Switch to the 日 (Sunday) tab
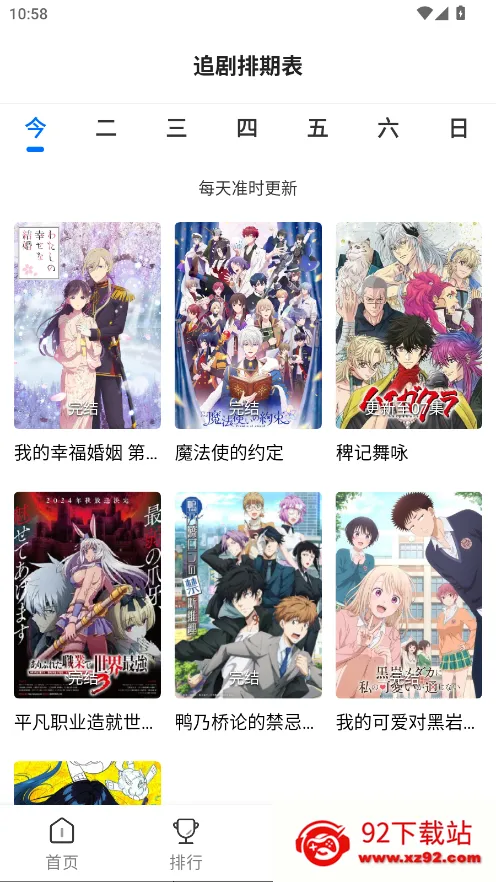Screen dimensions: 496x882 [459, 129]
